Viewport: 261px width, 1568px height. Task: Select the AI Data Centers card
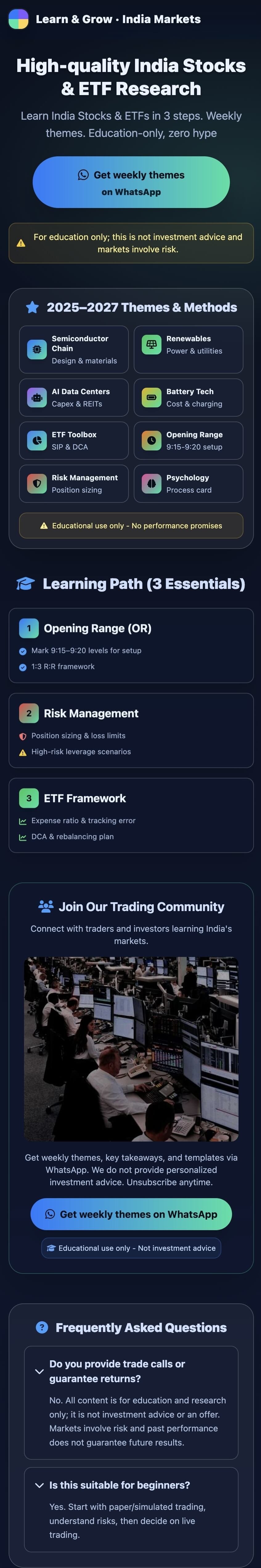pos(74,398)
